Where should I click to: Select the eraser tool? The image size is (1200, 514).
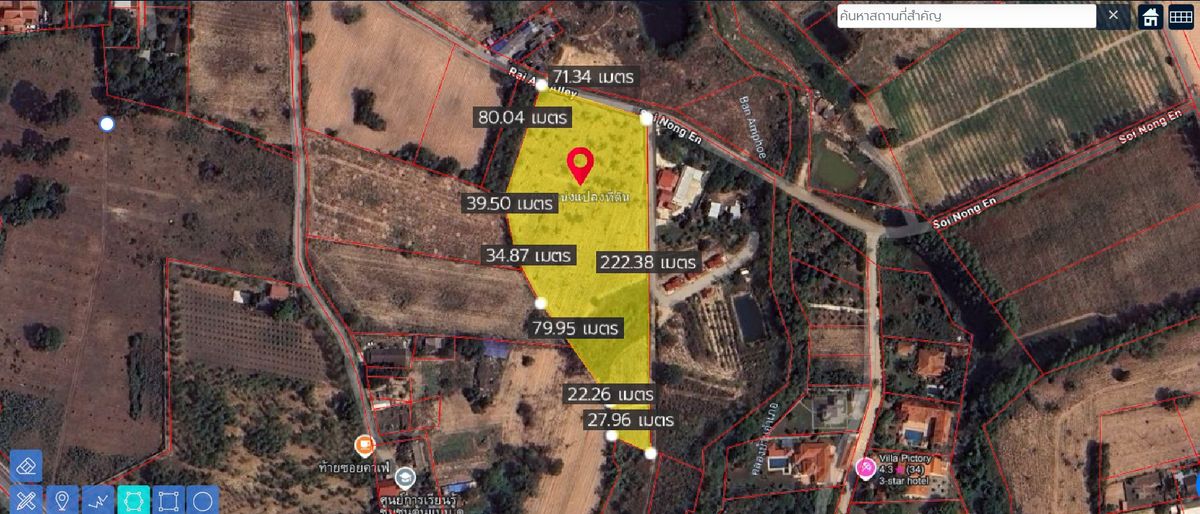26,466
